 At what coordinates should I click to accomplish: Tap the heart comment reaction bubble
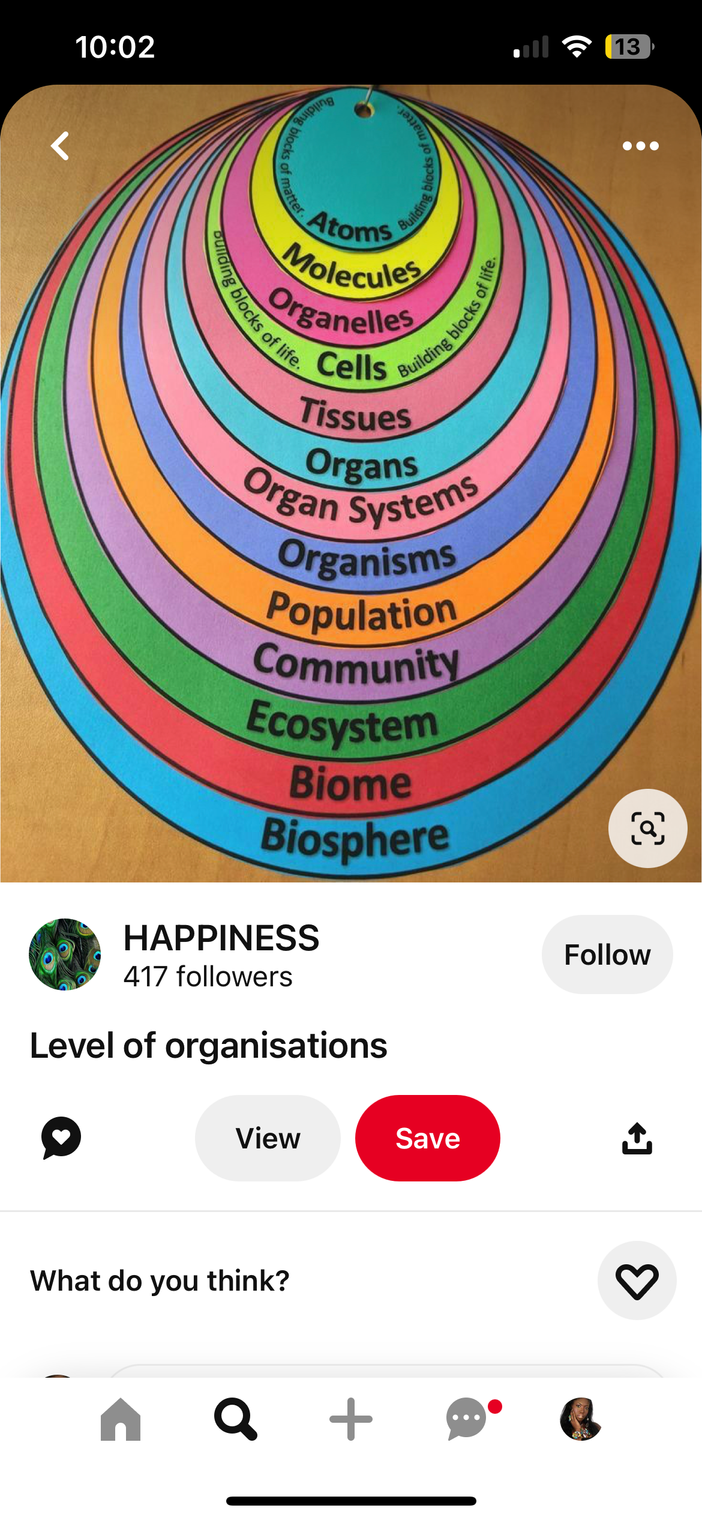click(61, 1138)
